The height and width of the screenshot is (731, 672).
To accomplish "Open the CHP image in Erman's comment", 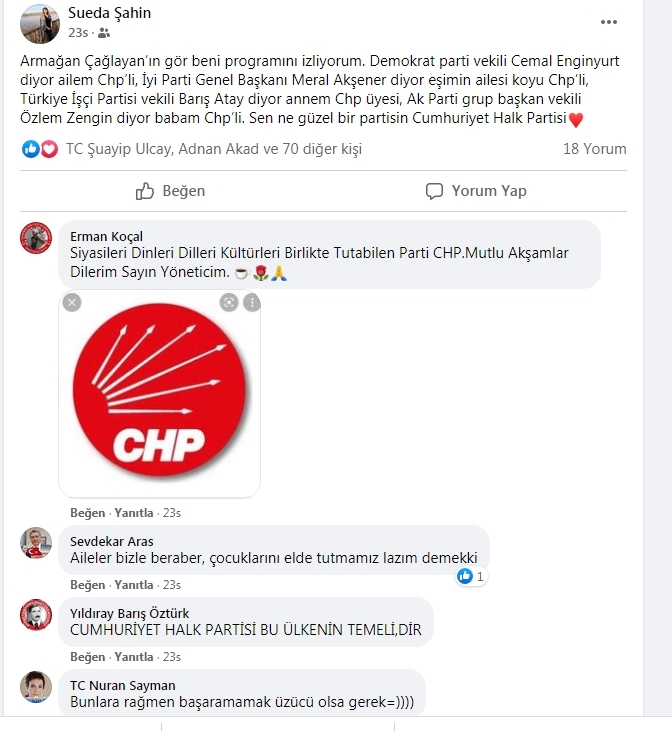I will click(160, 400).
